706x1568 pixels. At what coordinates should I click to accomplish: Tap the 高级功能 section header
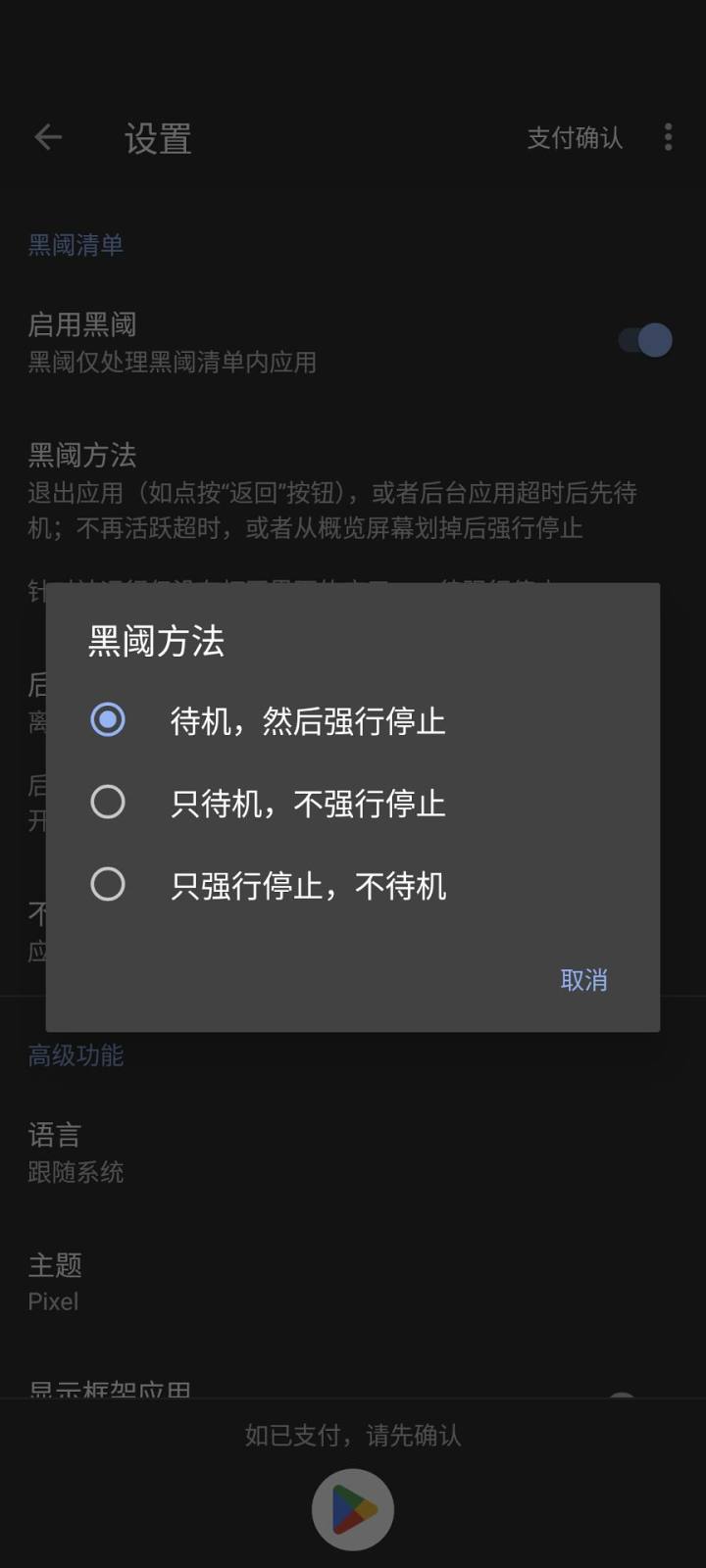[75, 1055]
